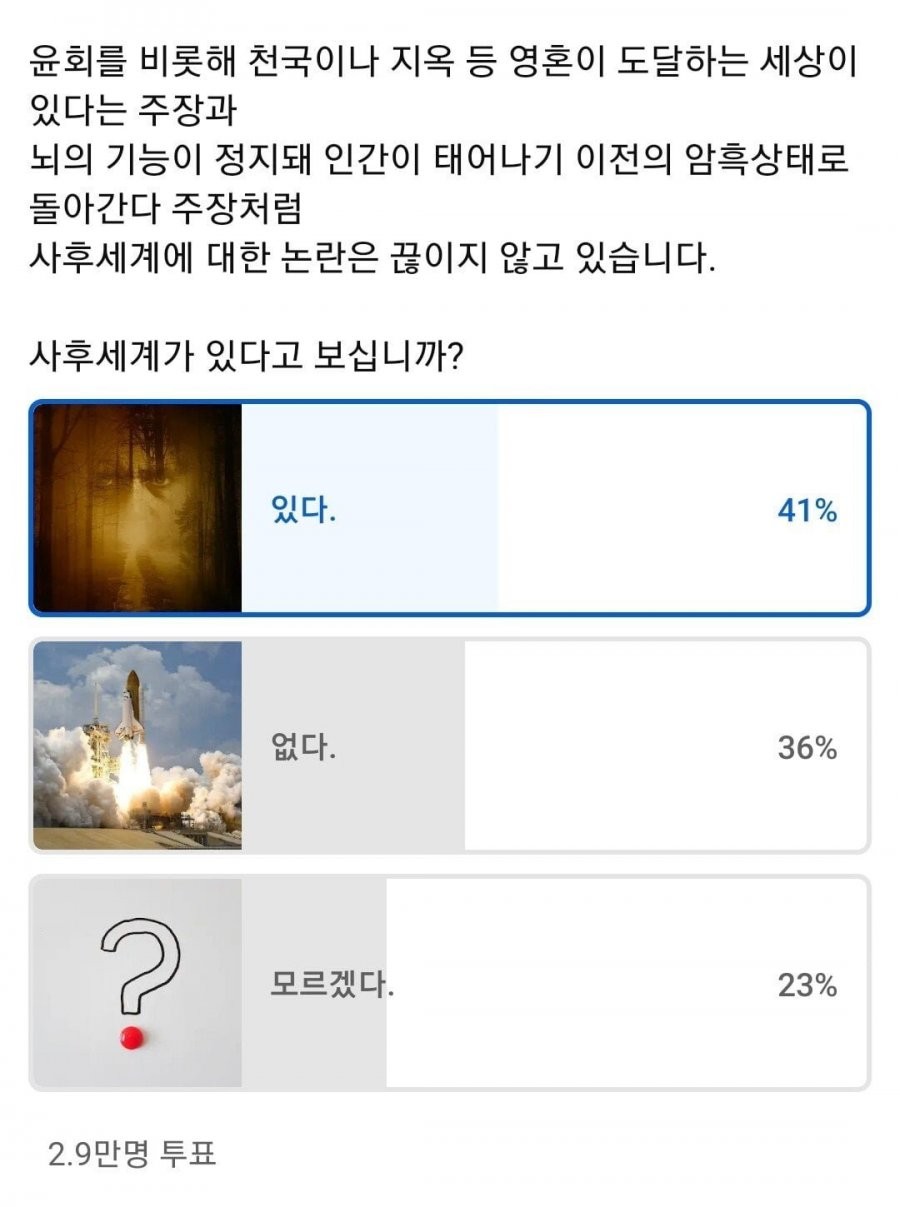
Task: Choose the '없다.' poll answer
Action: tap(450, 746)
